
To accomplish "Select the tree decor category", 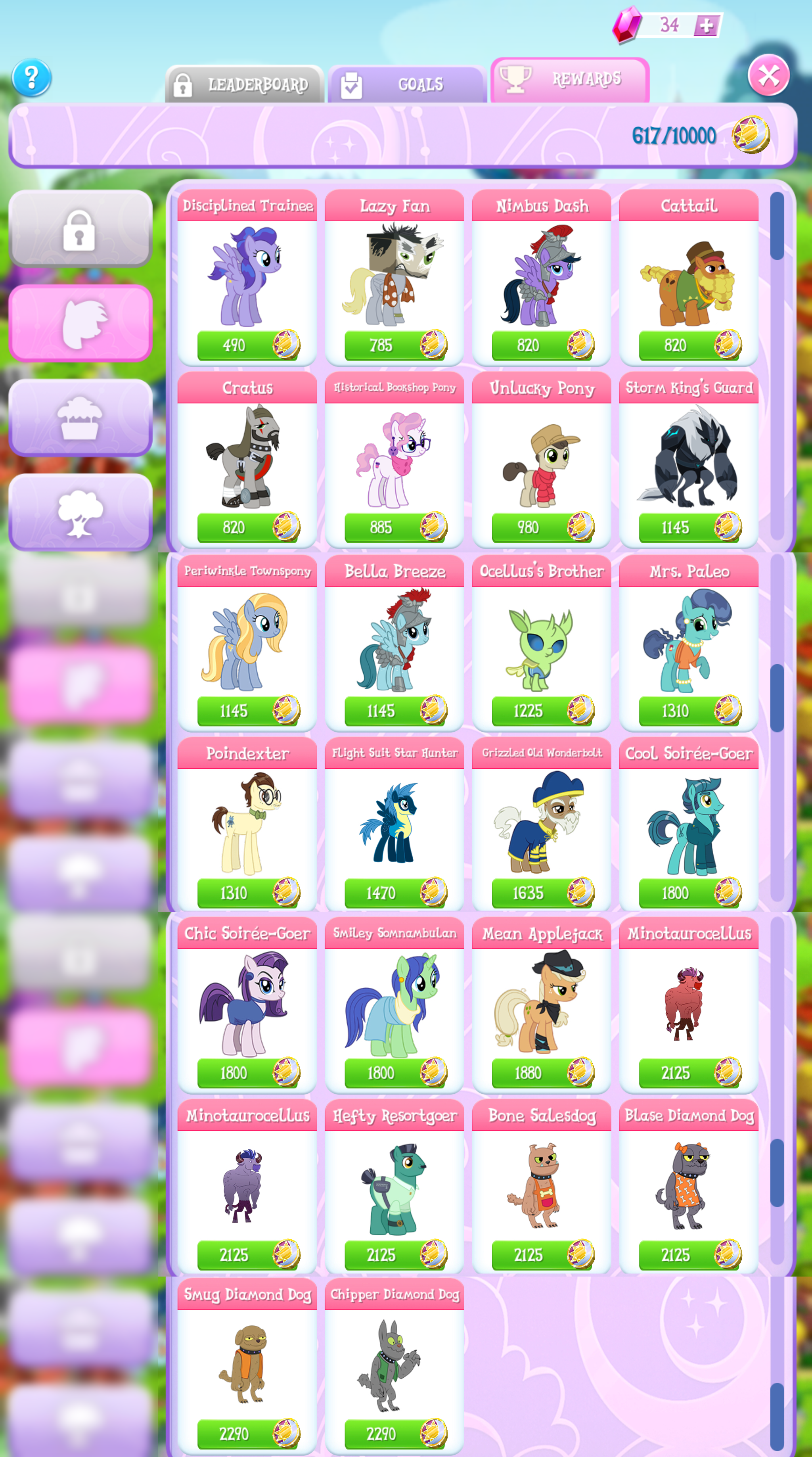I will 80,512.
